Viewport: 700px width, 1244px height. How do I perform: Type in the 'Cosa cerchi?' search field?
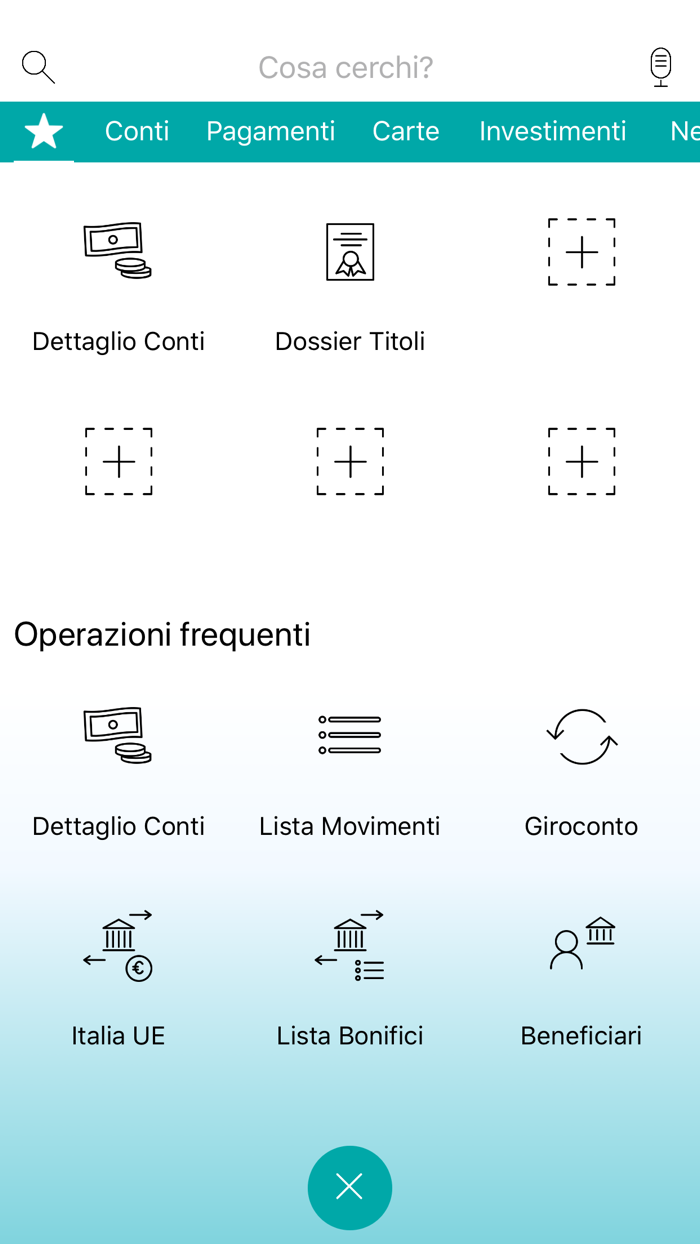(345, 67)
